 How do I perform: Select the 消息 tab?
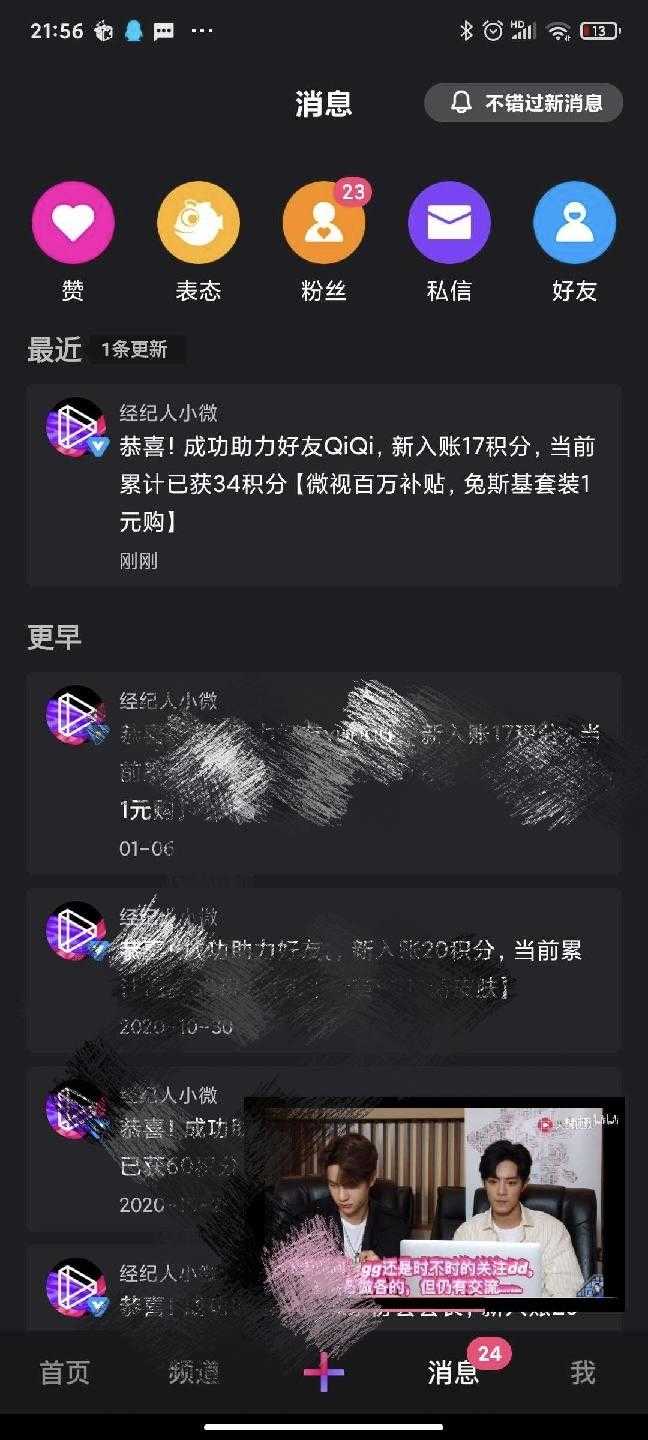click(453, 1373)
